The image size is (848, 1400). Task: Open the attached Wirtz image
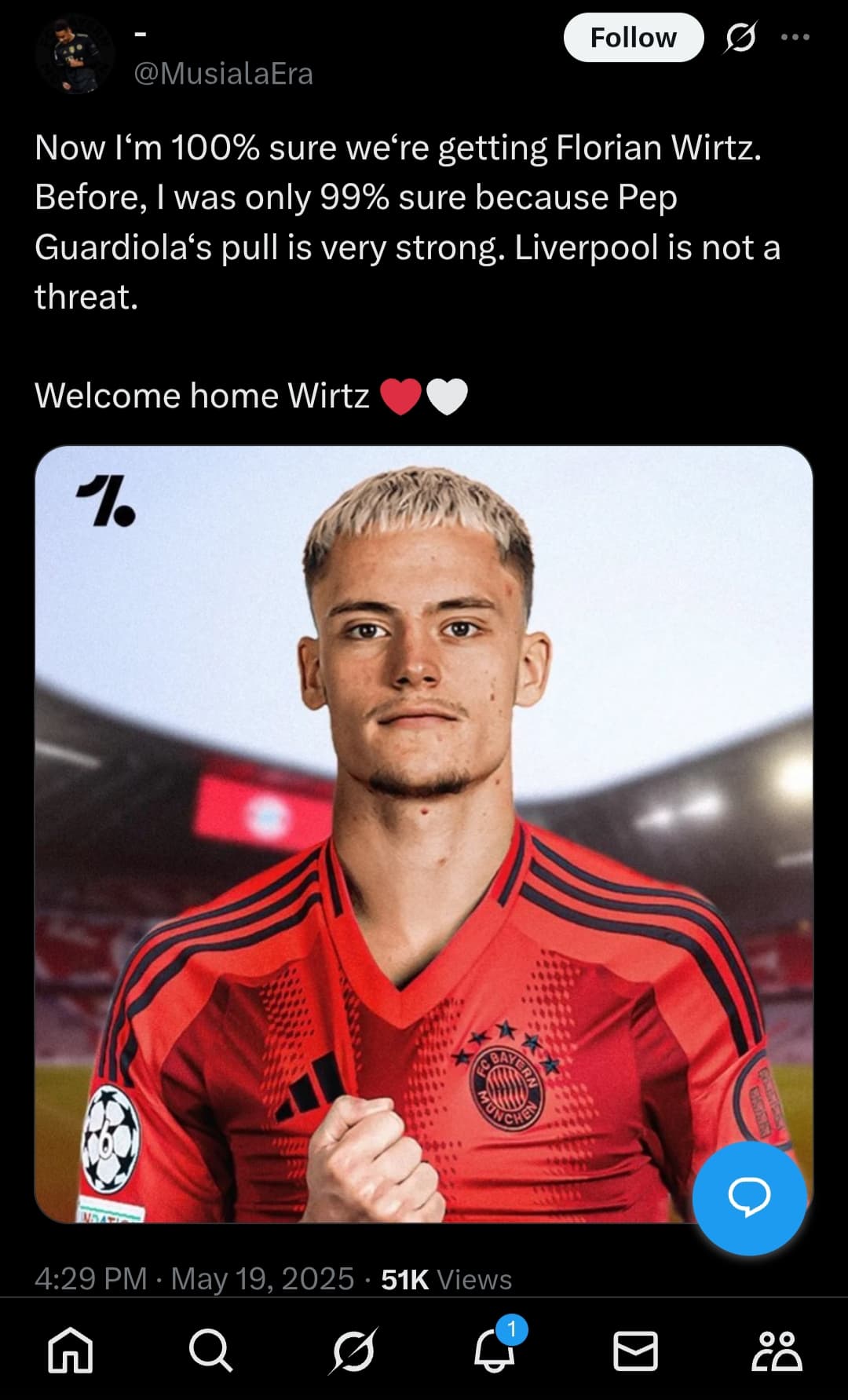point(424,834)
